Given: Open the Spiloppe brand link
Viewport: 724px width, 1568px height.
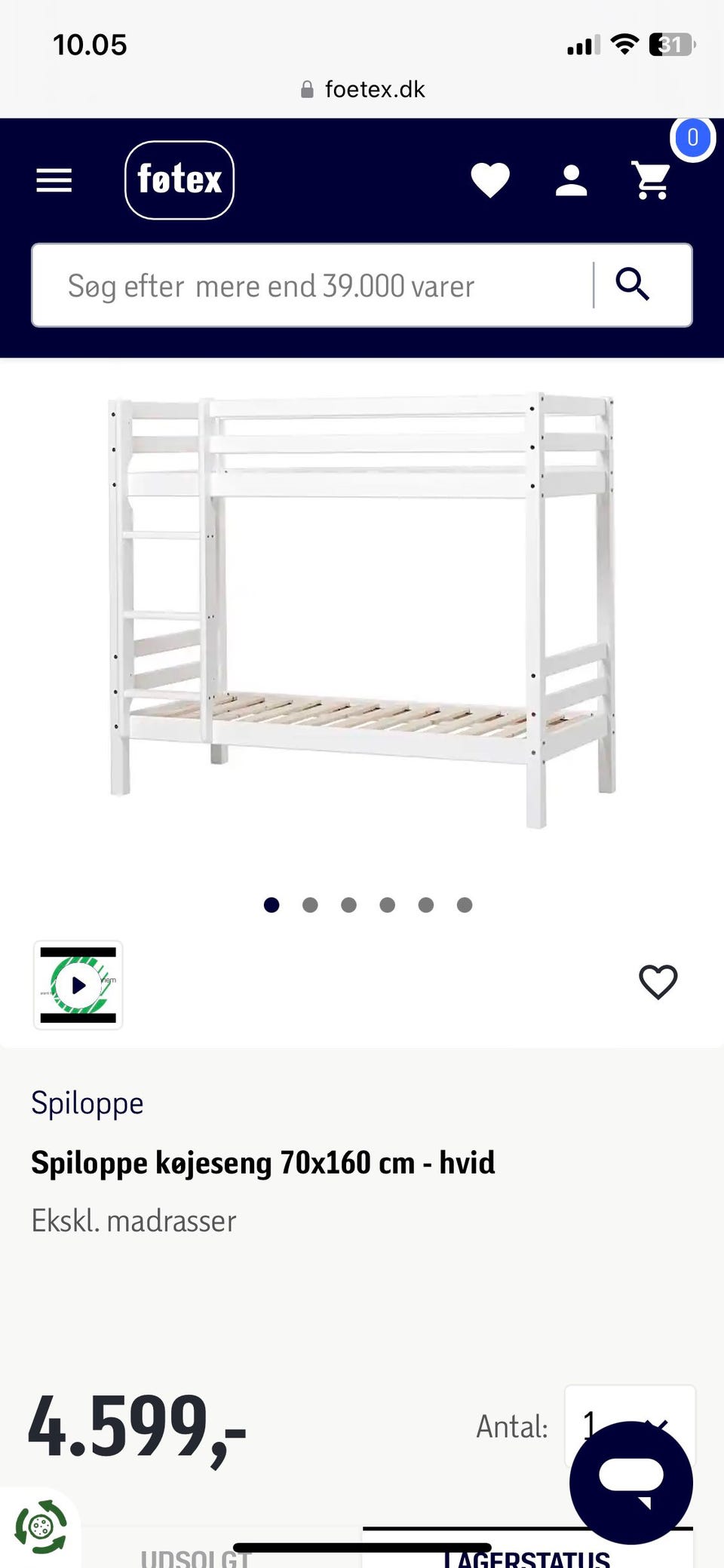Looking at the screenshot, I should point(87,1103).
